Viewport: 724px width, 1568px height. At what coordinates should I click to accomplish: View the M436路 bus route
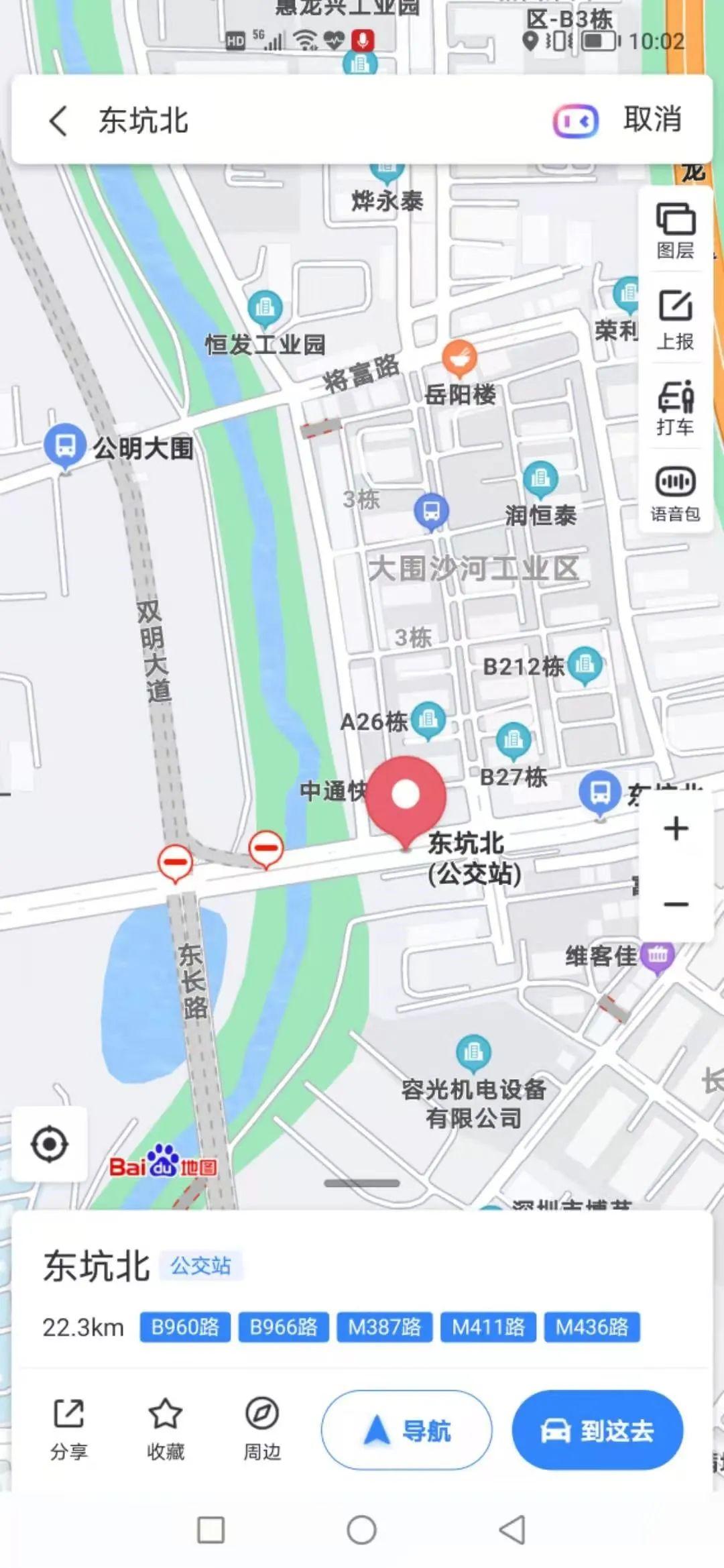[x=592, y=1327]
